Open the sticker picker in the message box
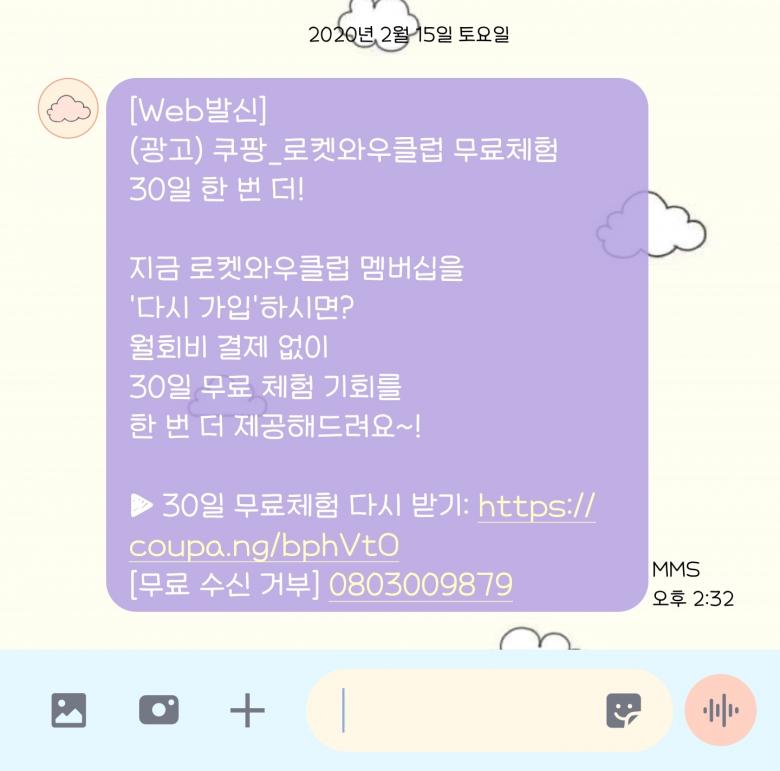The image size is (780, 771). 623,710
